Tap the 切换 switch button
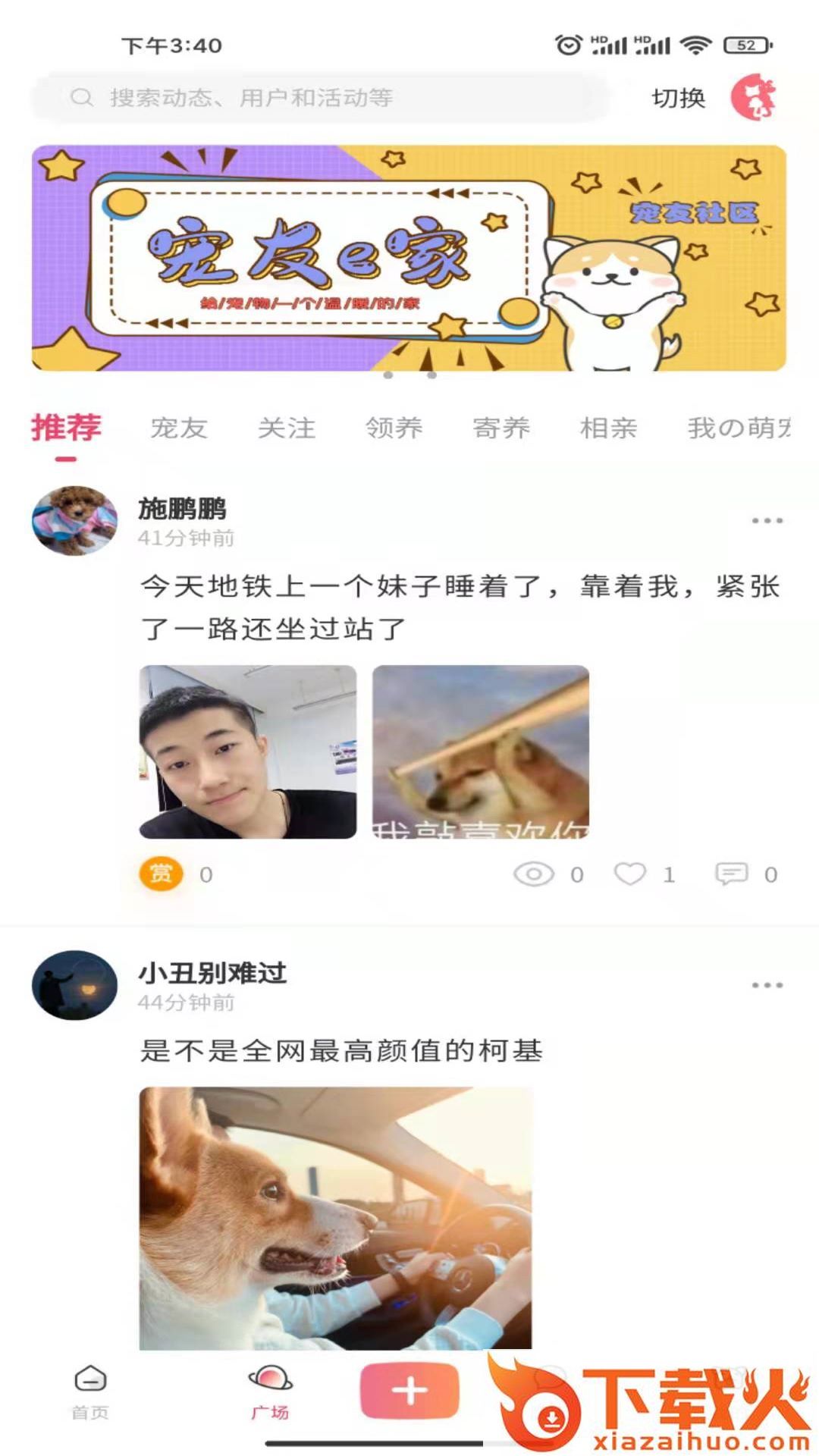Viewport: 819px width, 1456px height. 679,98
